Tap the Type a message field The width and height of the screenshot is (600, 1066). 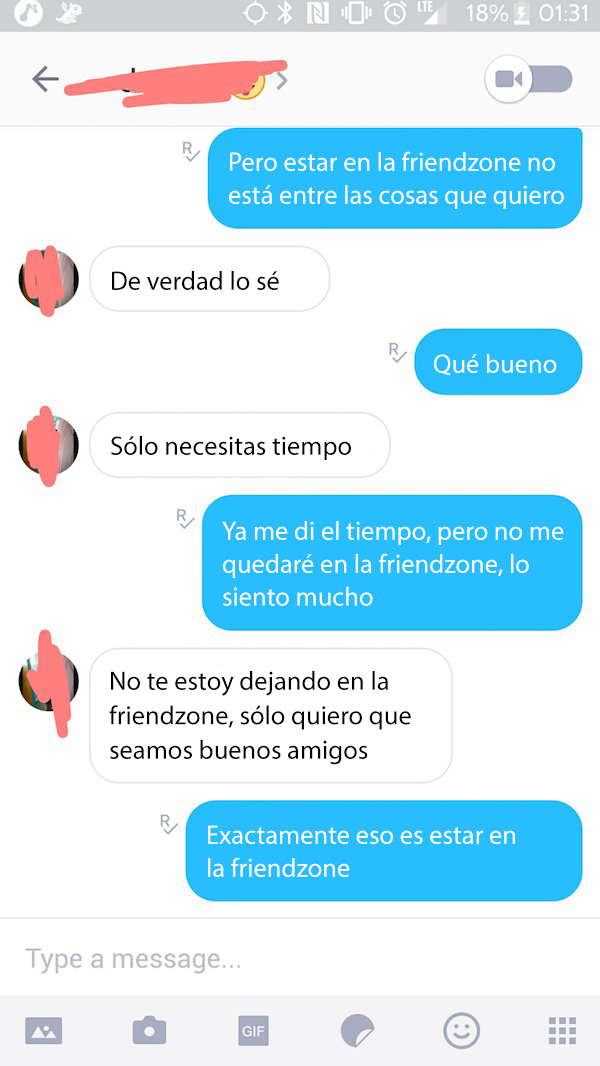pyautogui.click(x=300, y=959)
